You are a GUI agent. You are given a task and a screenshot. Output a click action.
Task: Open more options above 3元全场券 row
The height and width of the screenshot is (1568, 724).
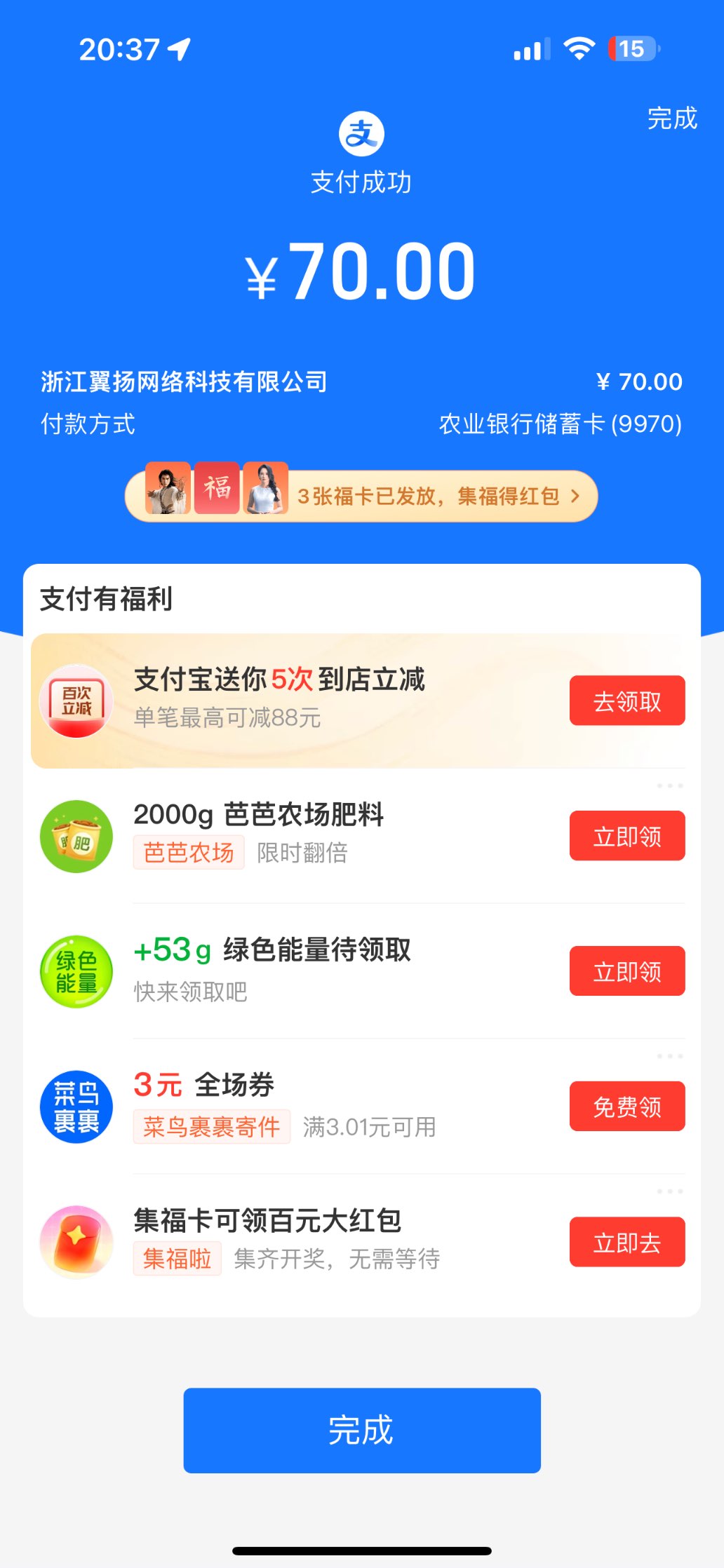pyautogui.click(x=669, y=1056)
